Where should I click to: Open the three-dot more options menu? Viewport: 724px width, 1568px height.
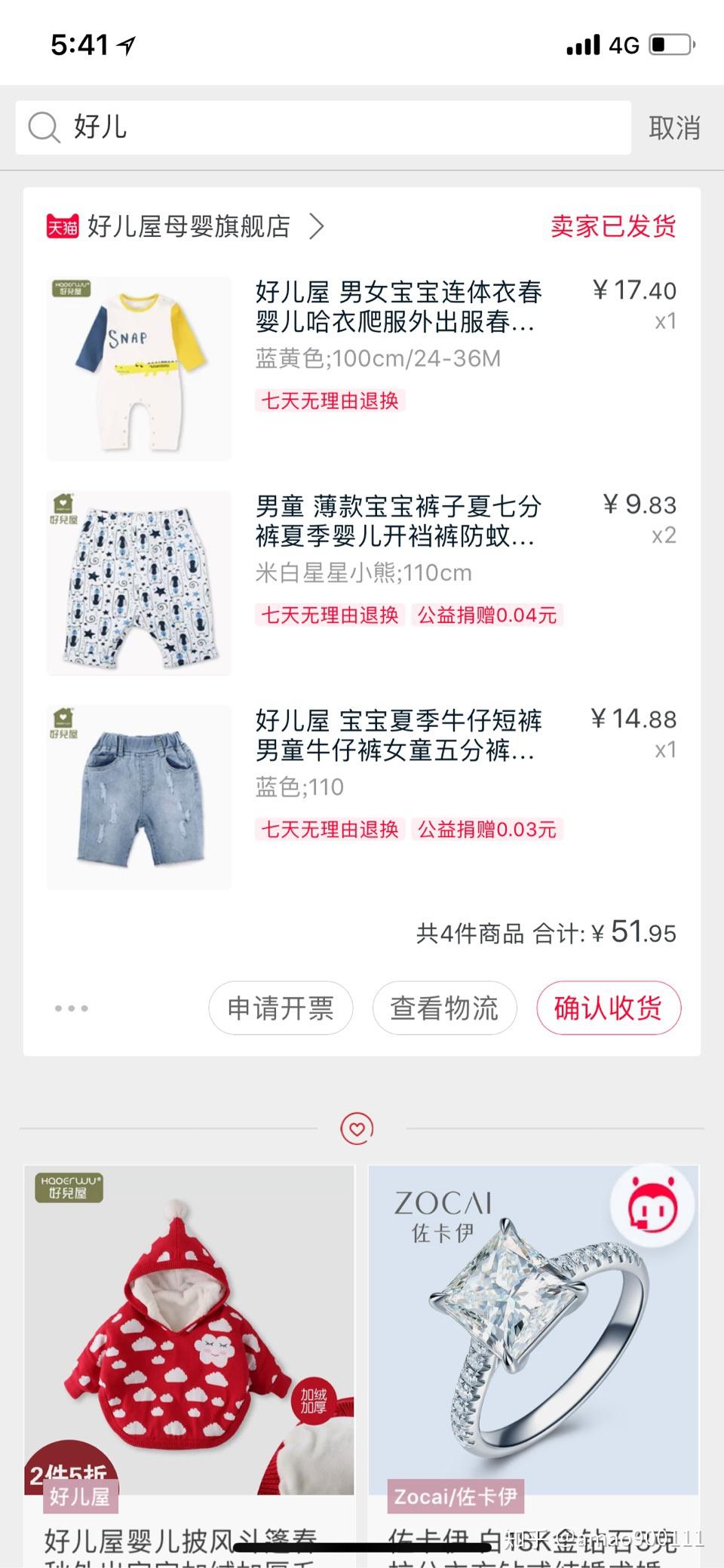click(x=72, y=1008)
